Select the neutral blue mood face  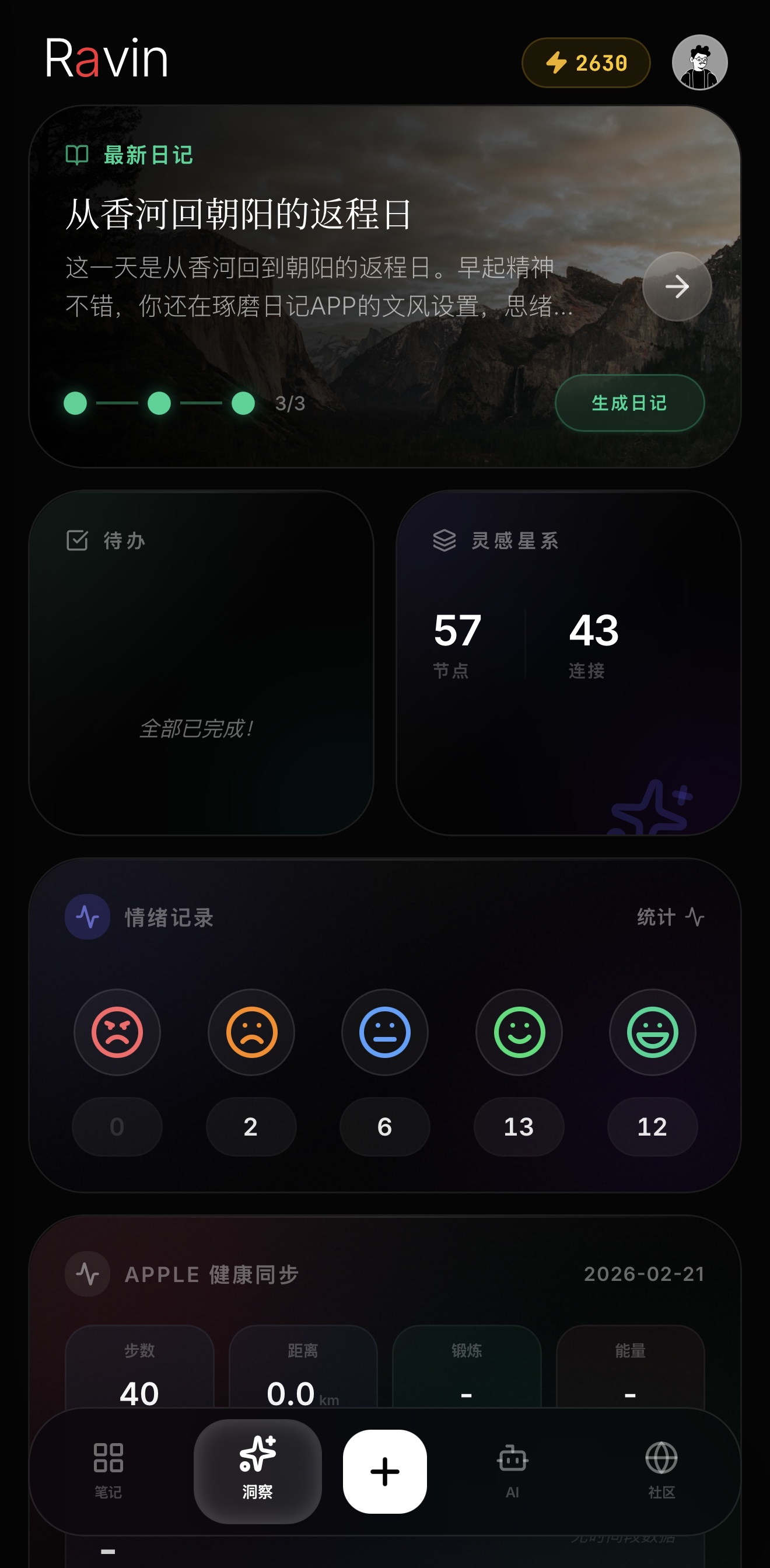tap(384, 1032)
